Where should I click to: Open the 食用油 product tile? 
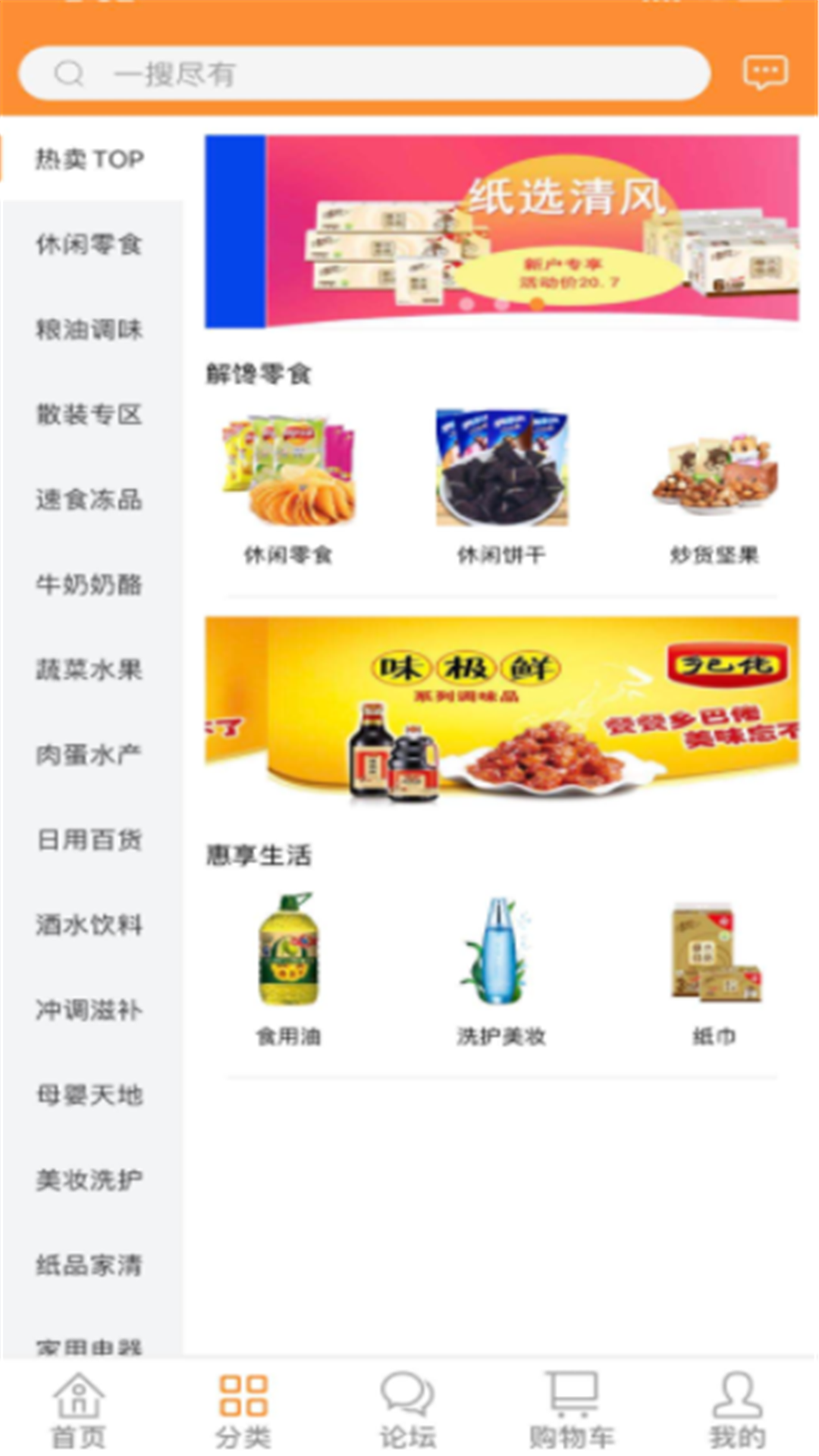(288, 967)
